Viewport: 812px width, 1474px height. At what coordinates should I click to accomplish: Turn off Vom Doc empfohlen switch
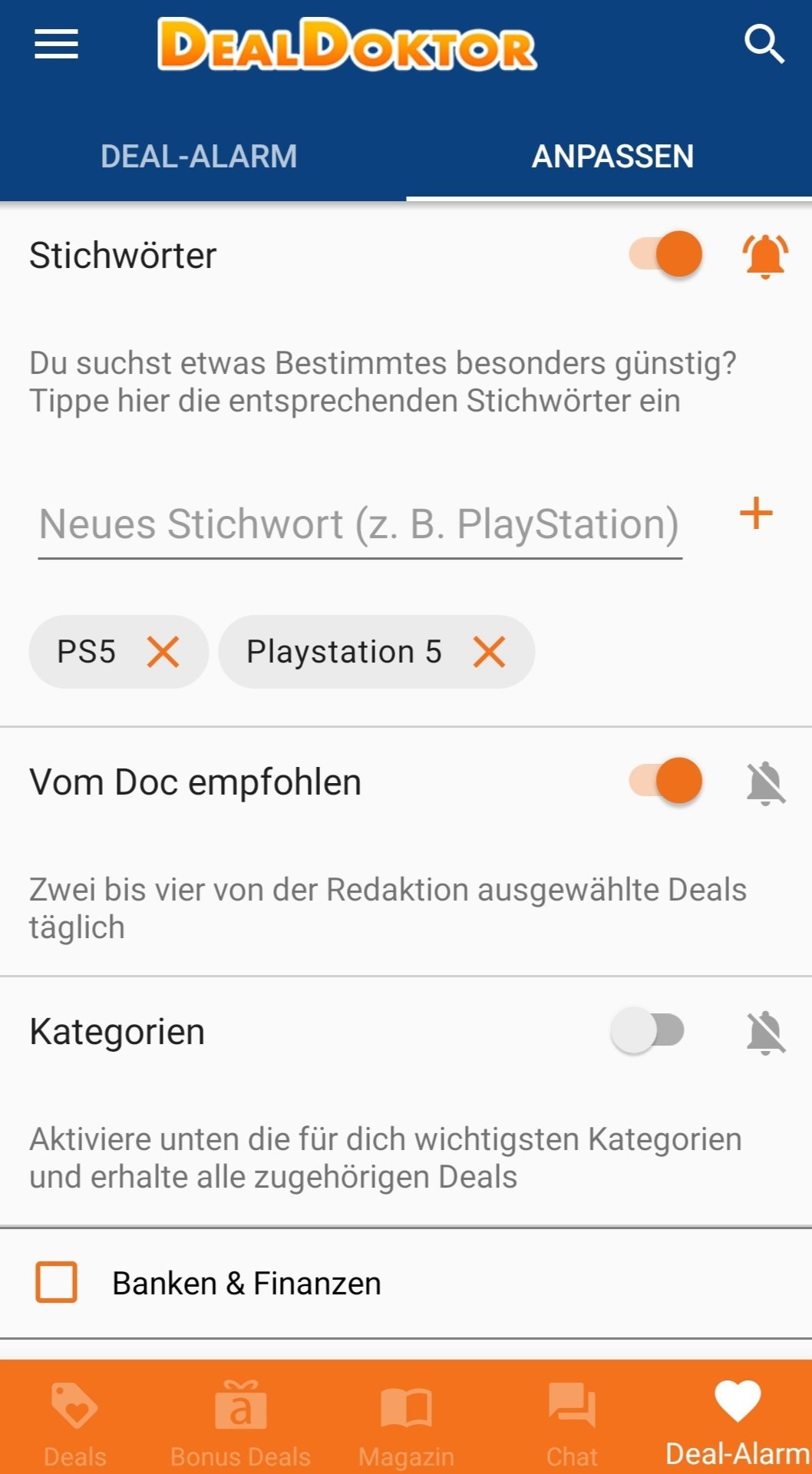pos(665,782)
